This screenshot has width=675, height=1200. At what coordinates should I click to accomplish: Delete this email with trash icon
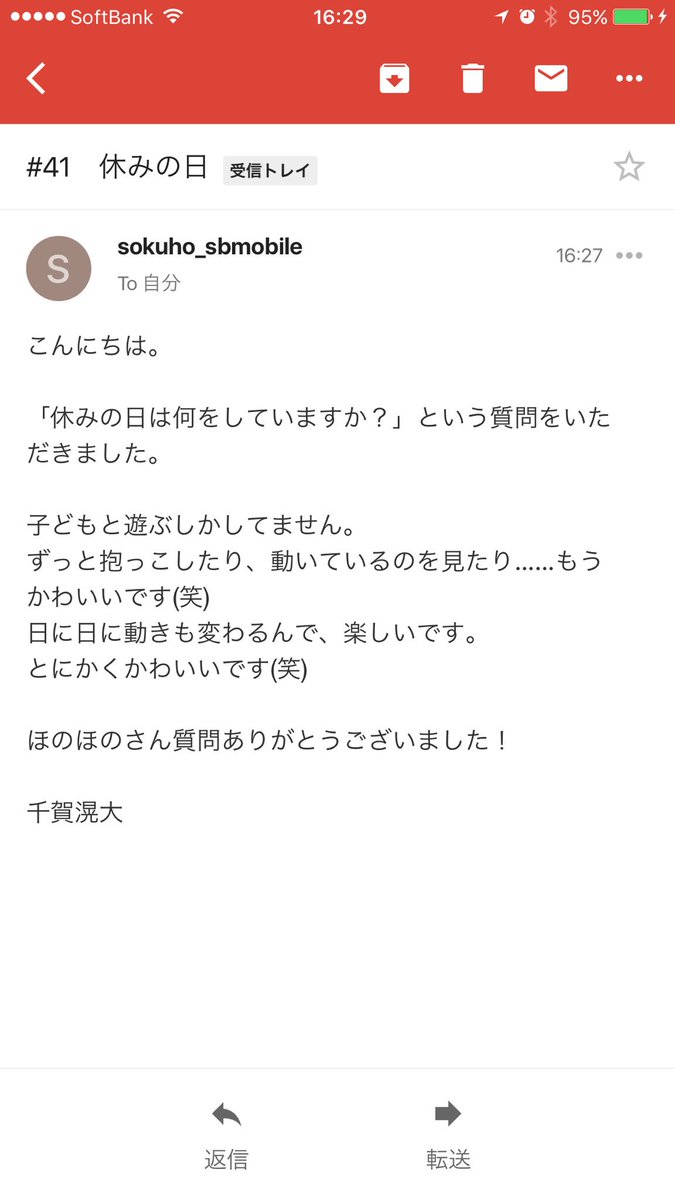coord(473,78)
